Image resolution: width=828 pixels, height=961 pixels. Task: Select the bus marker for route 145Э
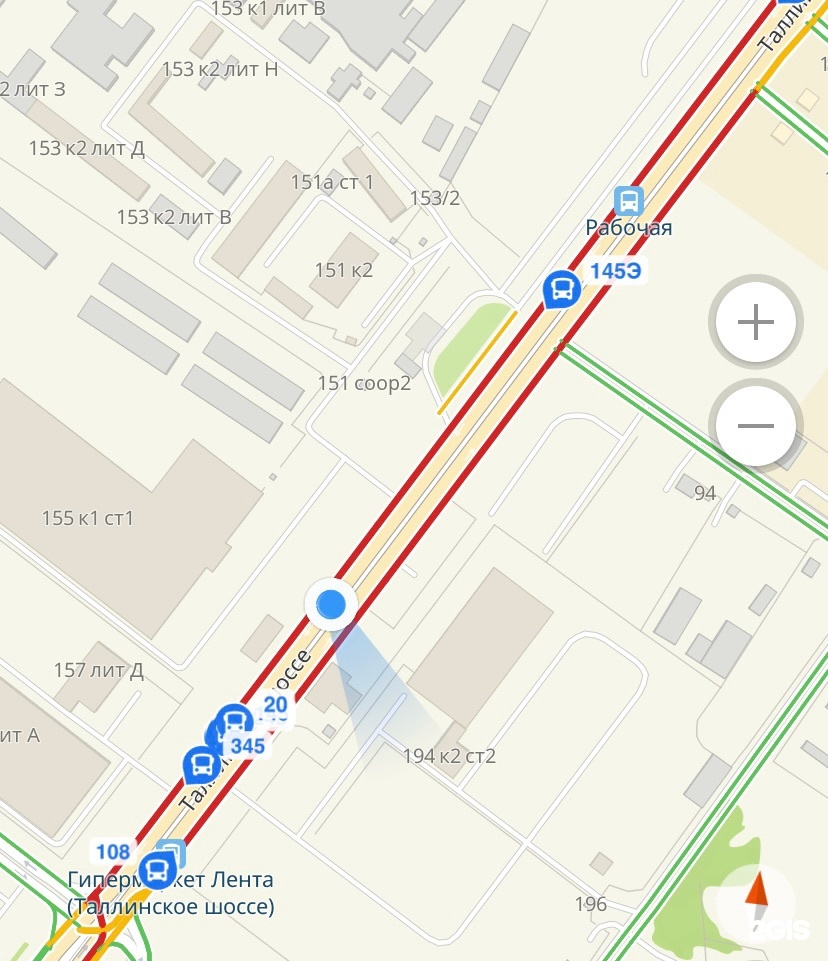[561, 290]
